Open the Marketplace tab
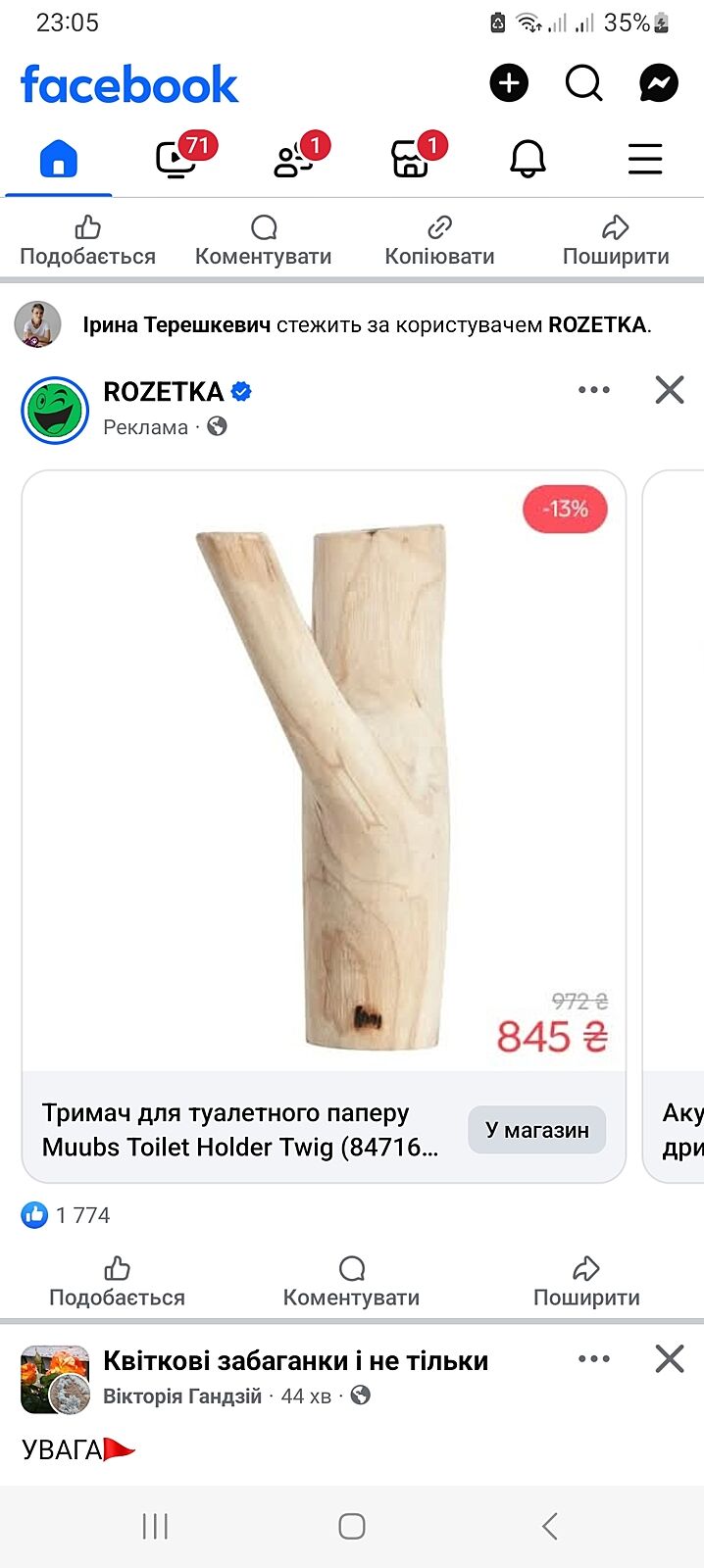704x1568 pixels. [x=411, y=159]
